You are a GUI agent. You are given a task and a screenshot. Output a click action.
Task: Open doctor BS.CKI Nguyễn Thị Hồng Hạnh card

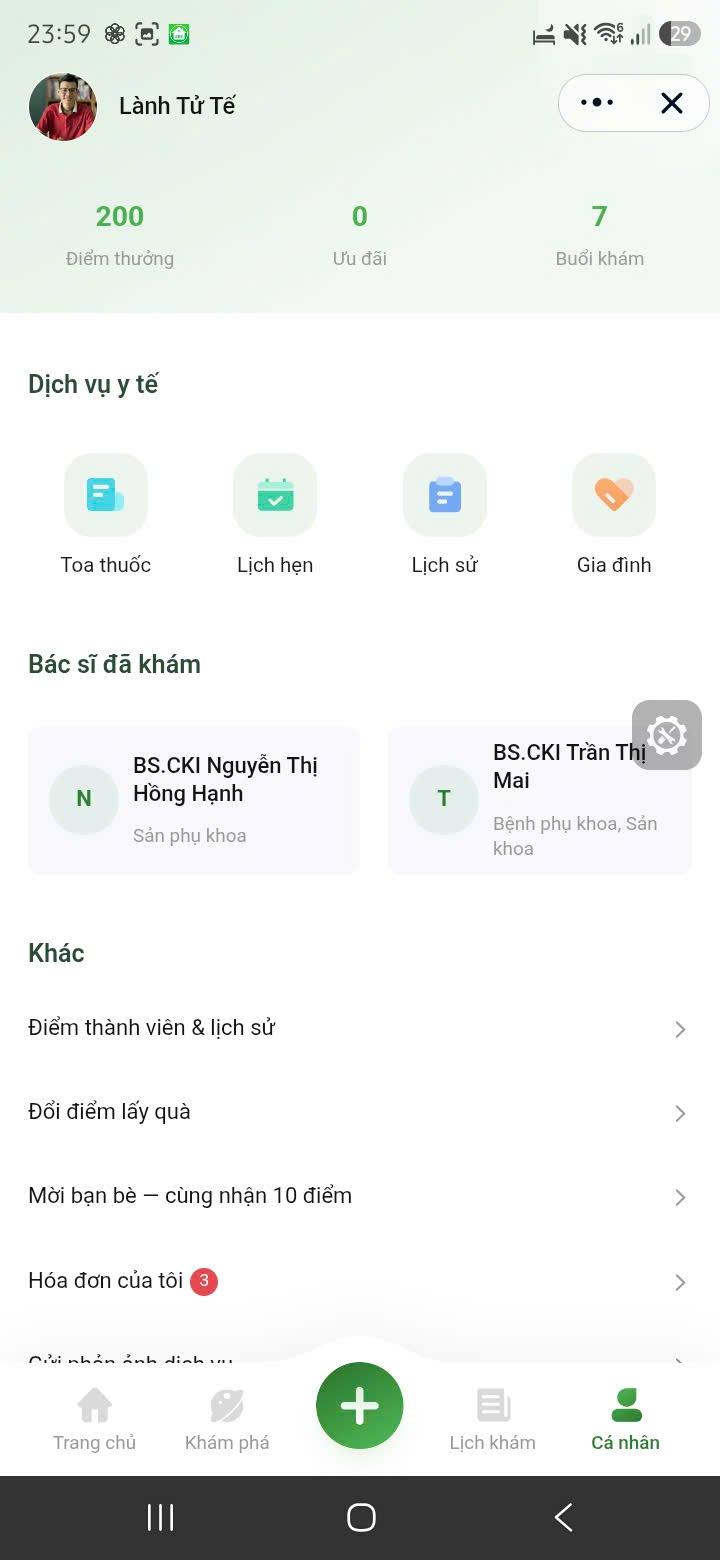click(194, 800)
